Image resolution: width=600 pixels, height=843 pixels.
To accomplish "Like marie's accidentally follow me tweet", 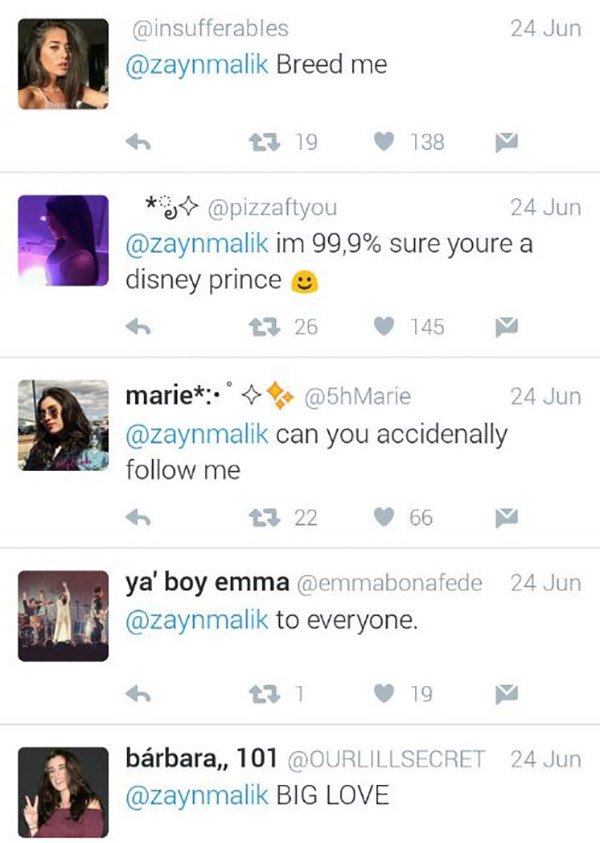I will 383,517.
